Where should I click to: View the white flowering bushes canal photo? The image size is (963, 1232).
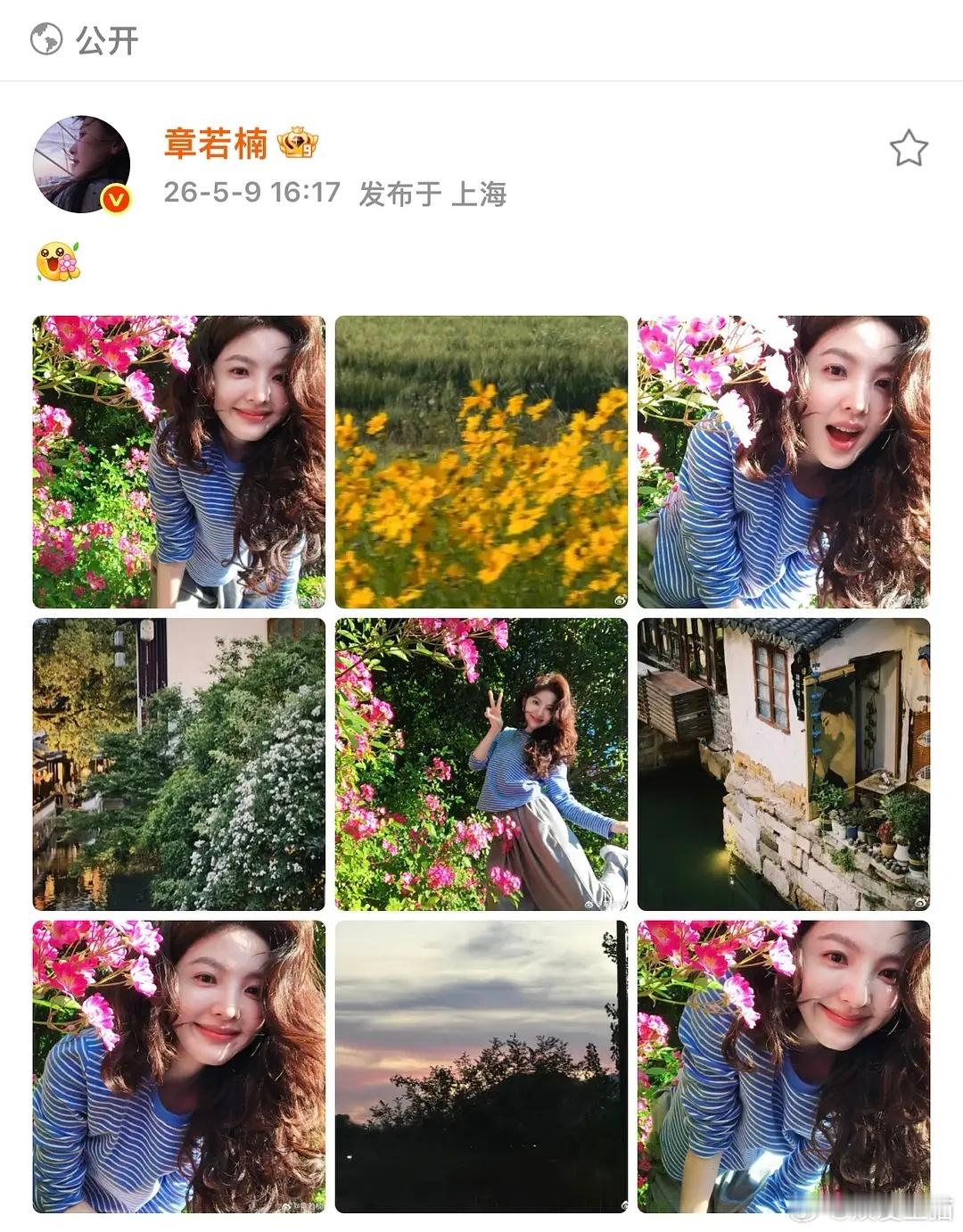tap(179, 765)
